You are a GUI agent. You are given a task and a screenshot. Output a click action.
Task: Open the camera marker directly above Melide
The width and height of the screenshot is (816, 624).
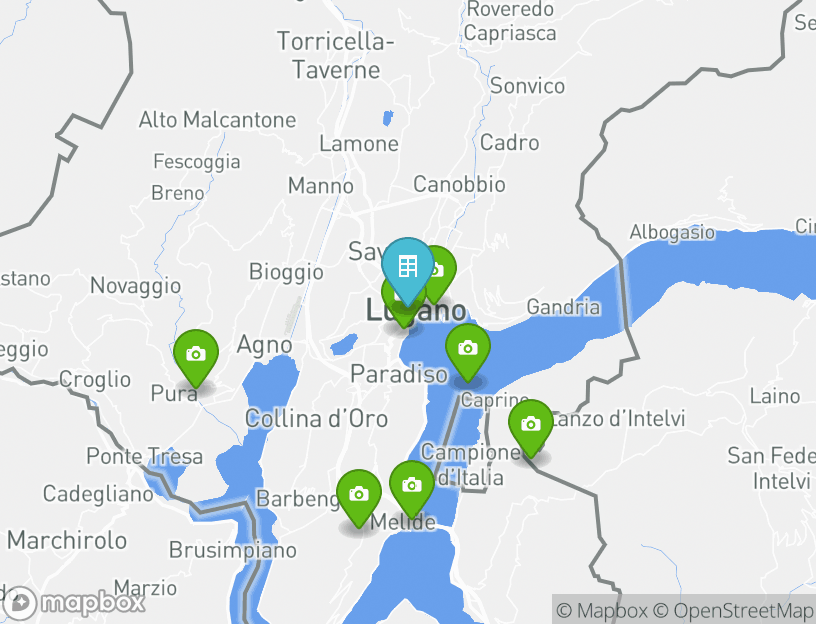coord(411,485)
